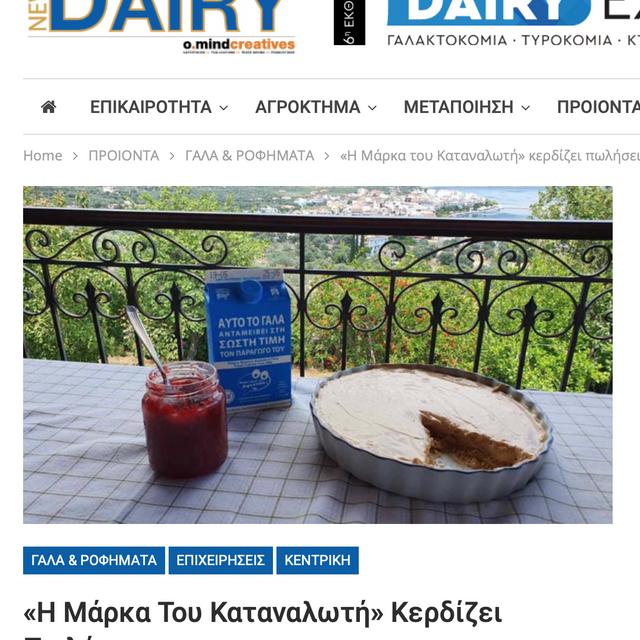Open ΓΑΛΑ & ΡΟΦΗΜΑΤΑ breadcrumb link
640x640 pixels.
click(249, 156)
